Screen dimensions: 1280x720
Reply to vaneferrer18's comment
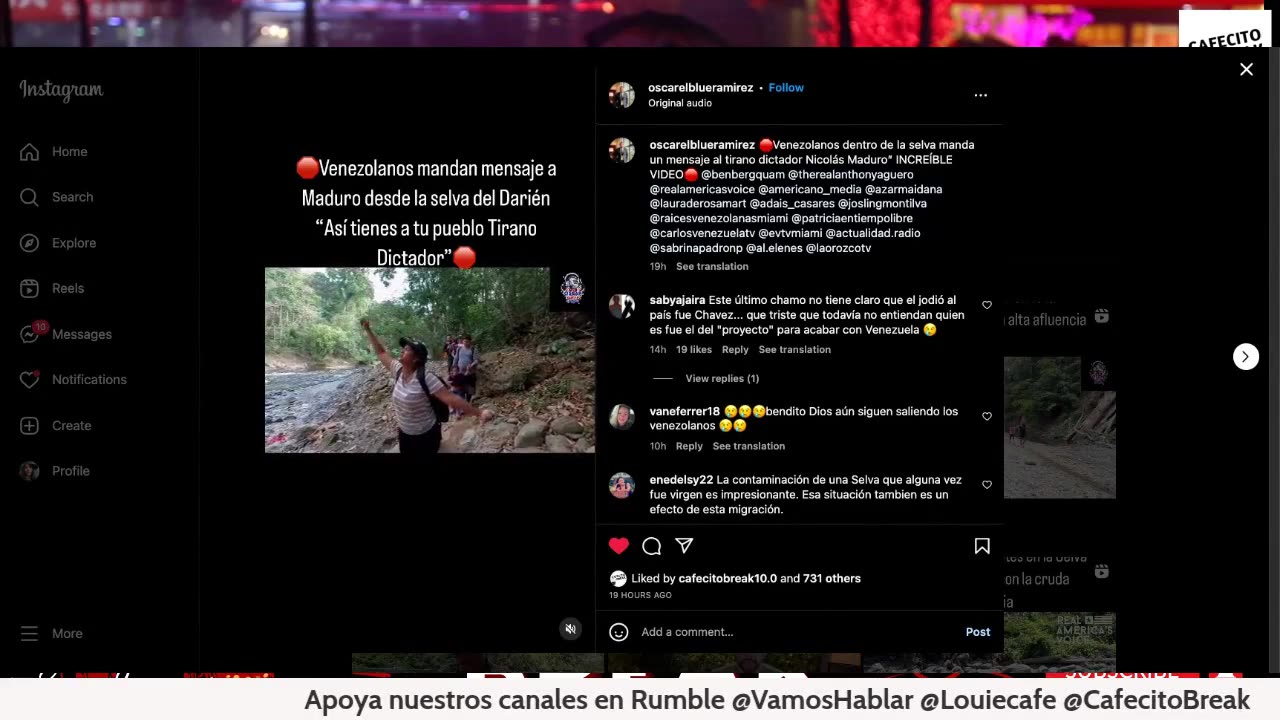pyautogui.click(x=689, y=446)
